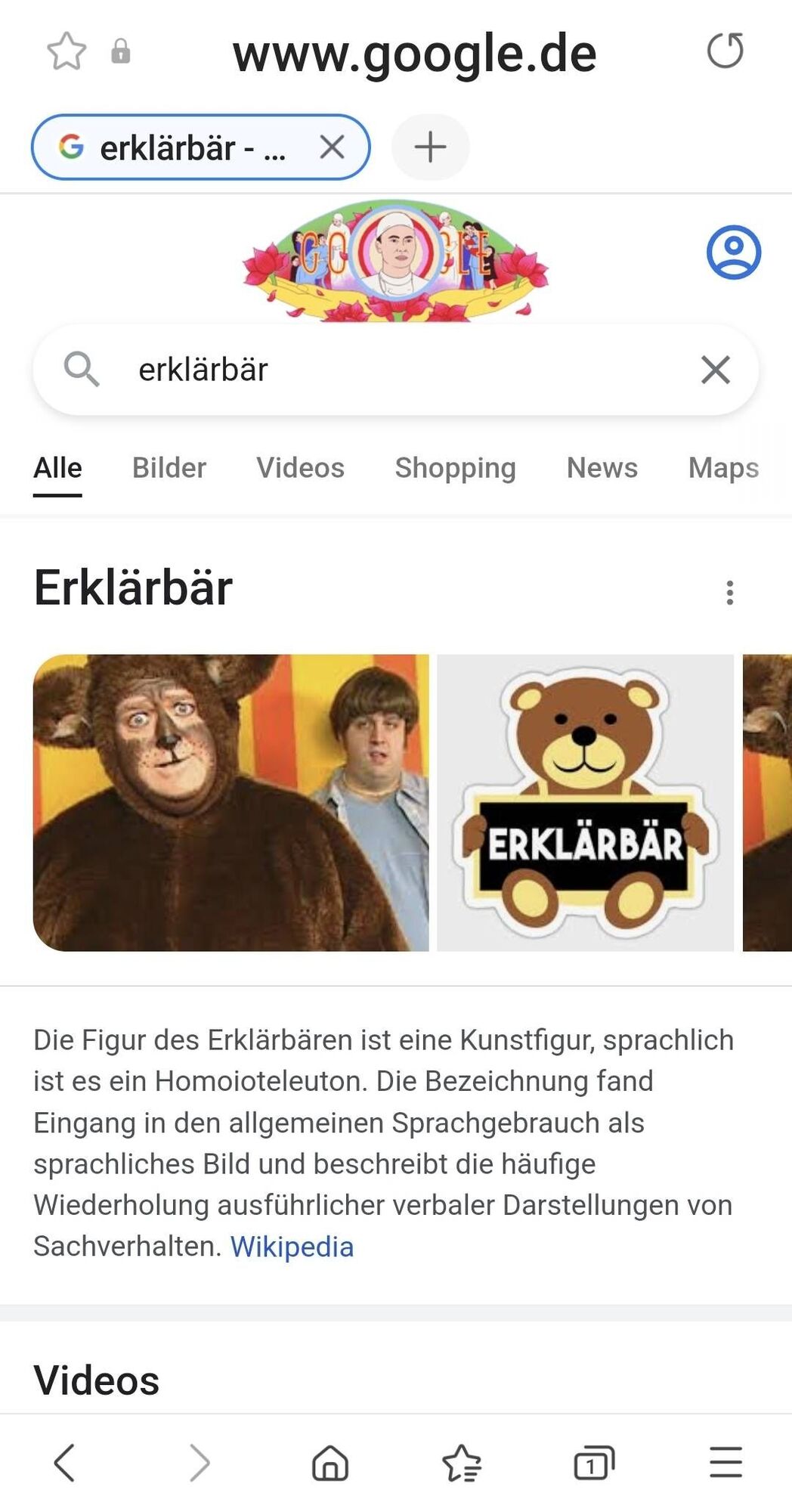The height and width of the screenshot is (1512, 792).
Task: Switch to the Shopping results tab
Action: 455,468
